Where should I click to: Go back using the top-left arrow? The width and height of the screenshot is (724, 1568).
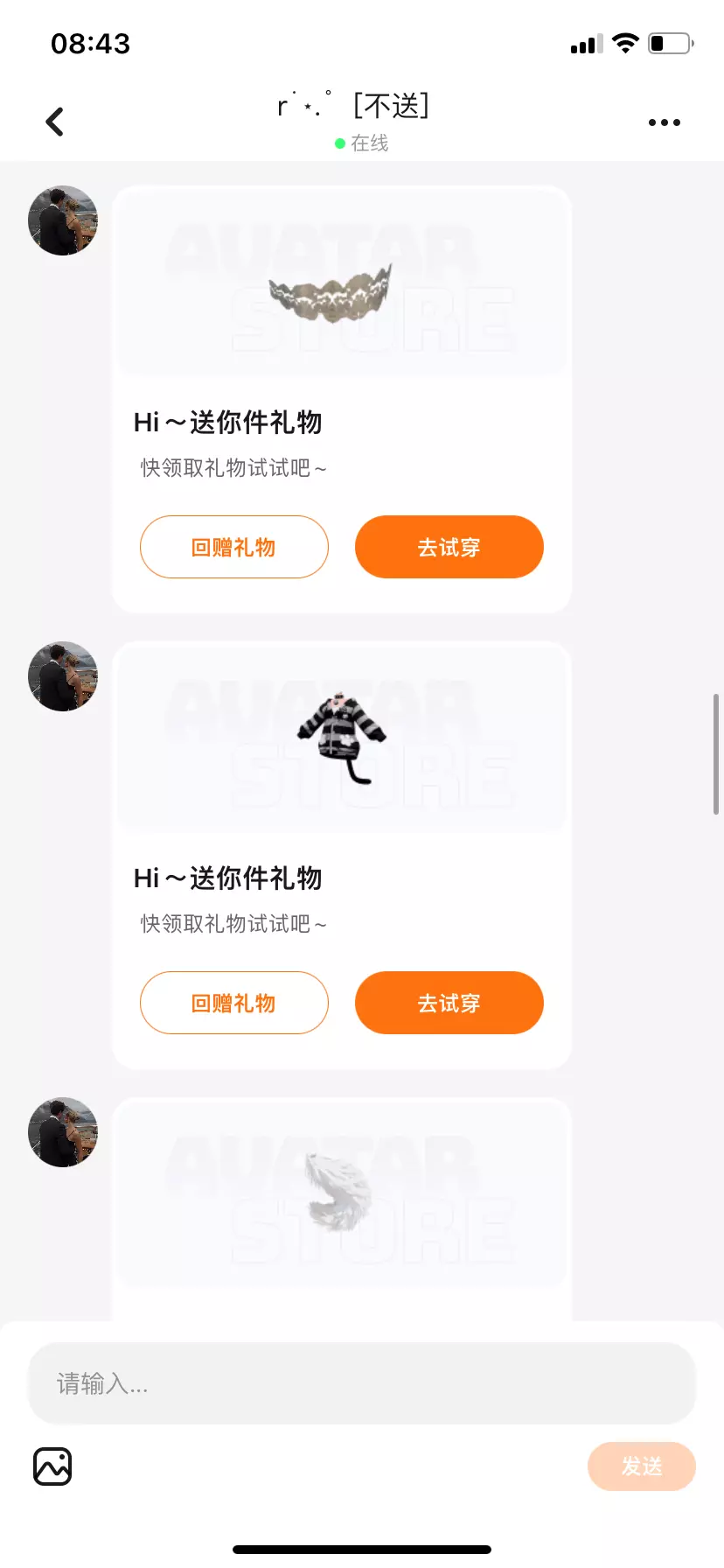click(x=55, y=122)
